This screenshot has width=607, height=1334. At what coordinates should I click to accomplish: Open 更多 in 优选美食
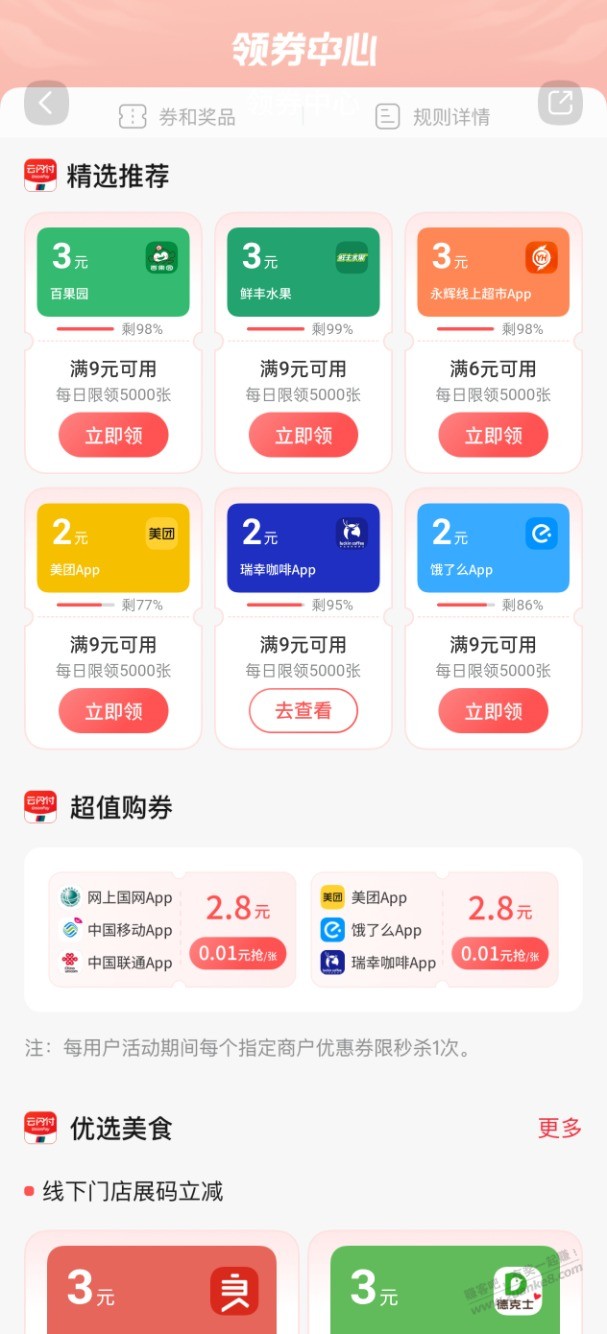coord(559,1128)
